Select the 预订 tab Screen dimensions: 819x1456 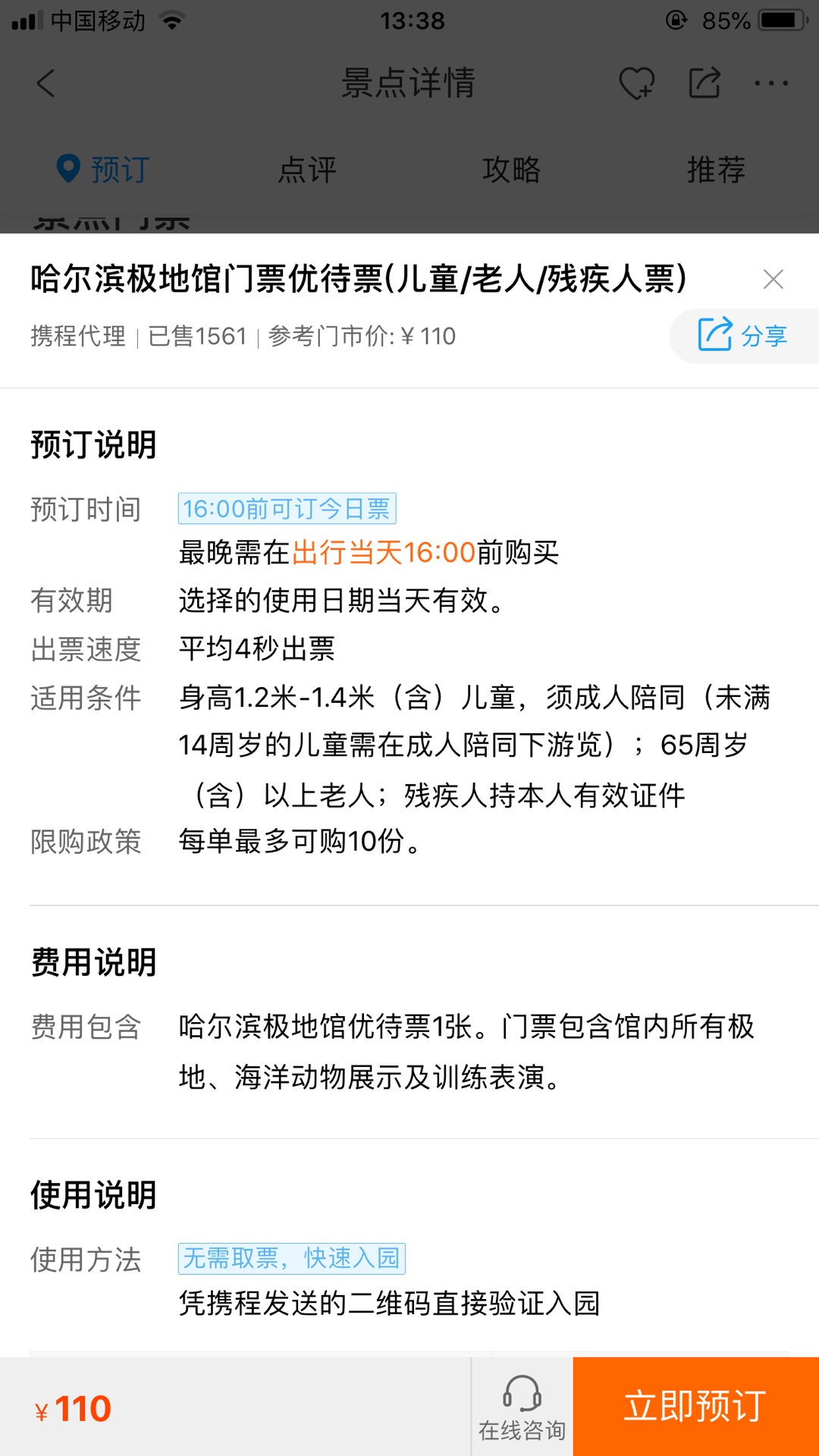pos(102,169)
